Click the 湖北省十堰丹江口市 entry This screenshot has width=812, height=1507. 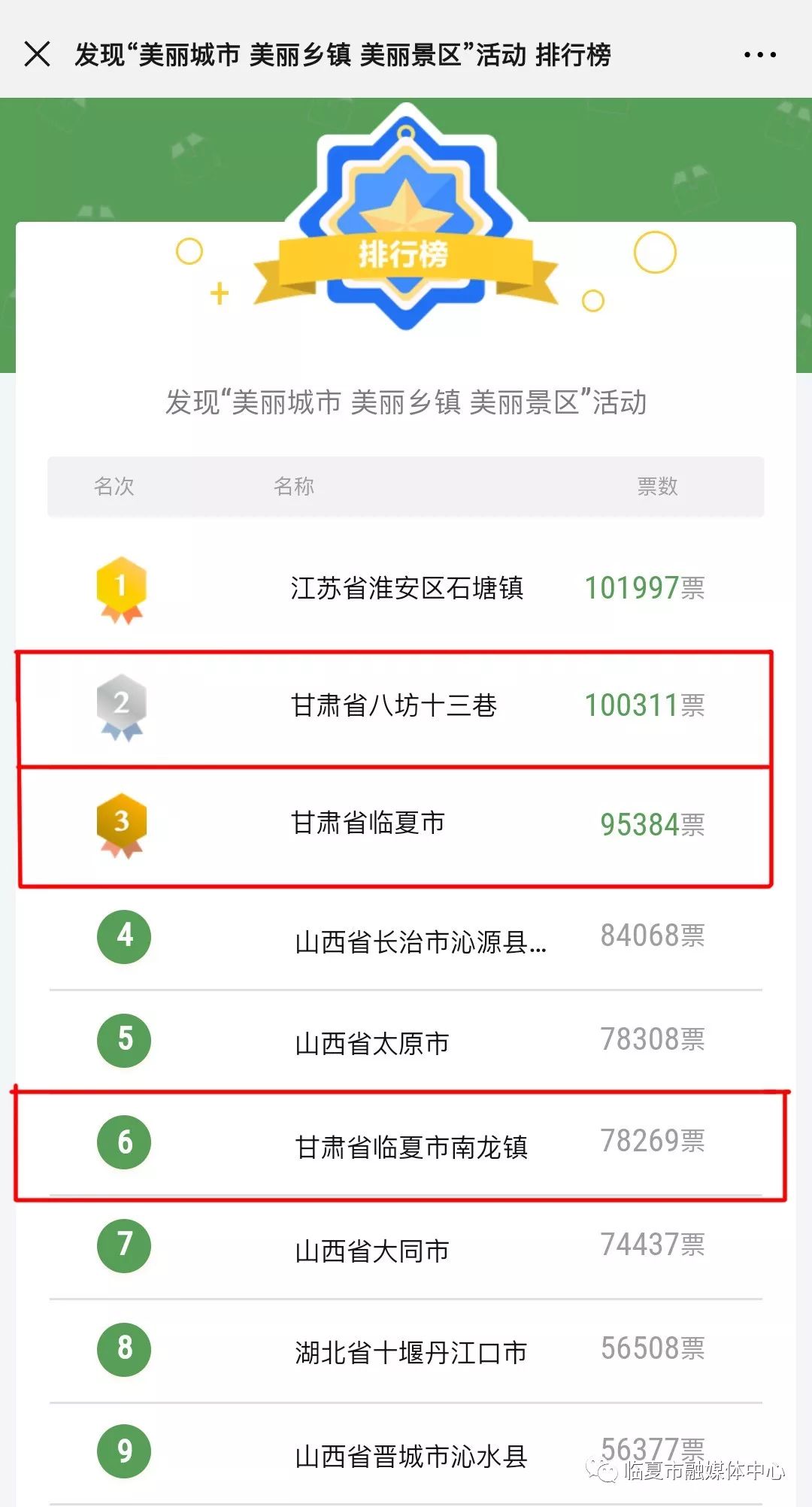(x=412, y=1352)
